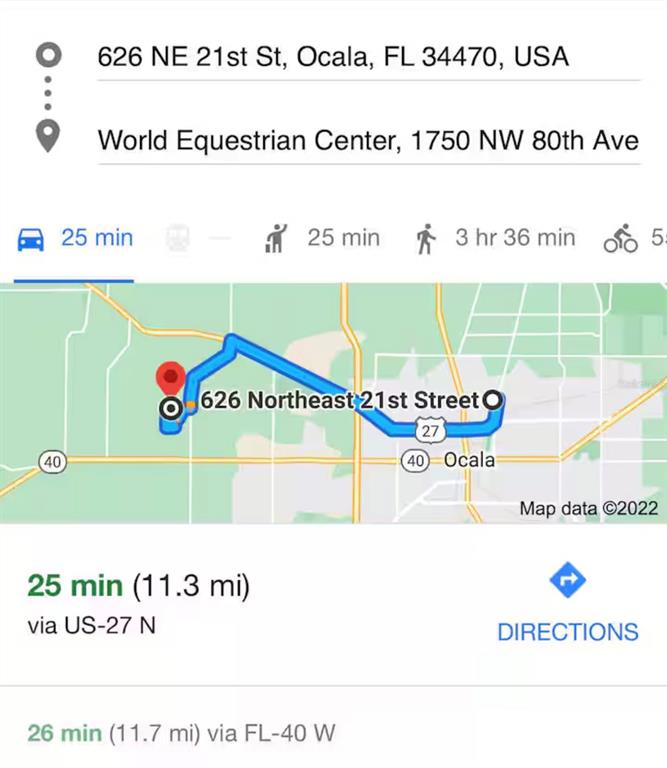Tap the DIRECTIONS button
The height and width of the screenshot is (768, 667).
(x=567, y=607)
